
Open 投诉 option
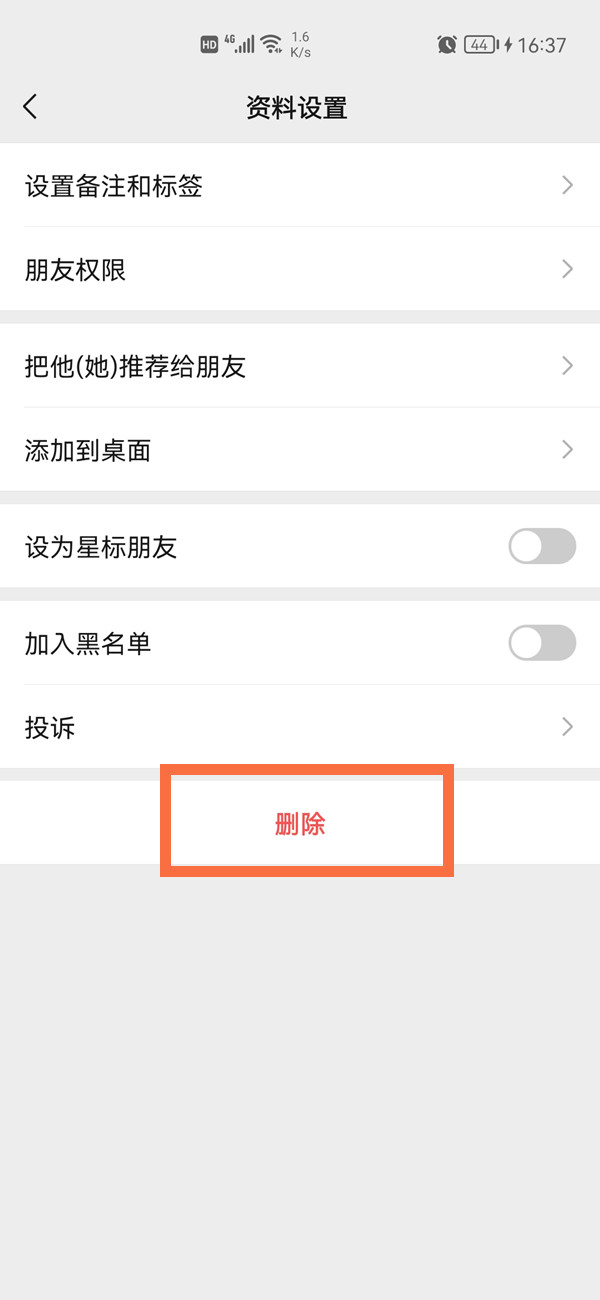click(300, 727)
